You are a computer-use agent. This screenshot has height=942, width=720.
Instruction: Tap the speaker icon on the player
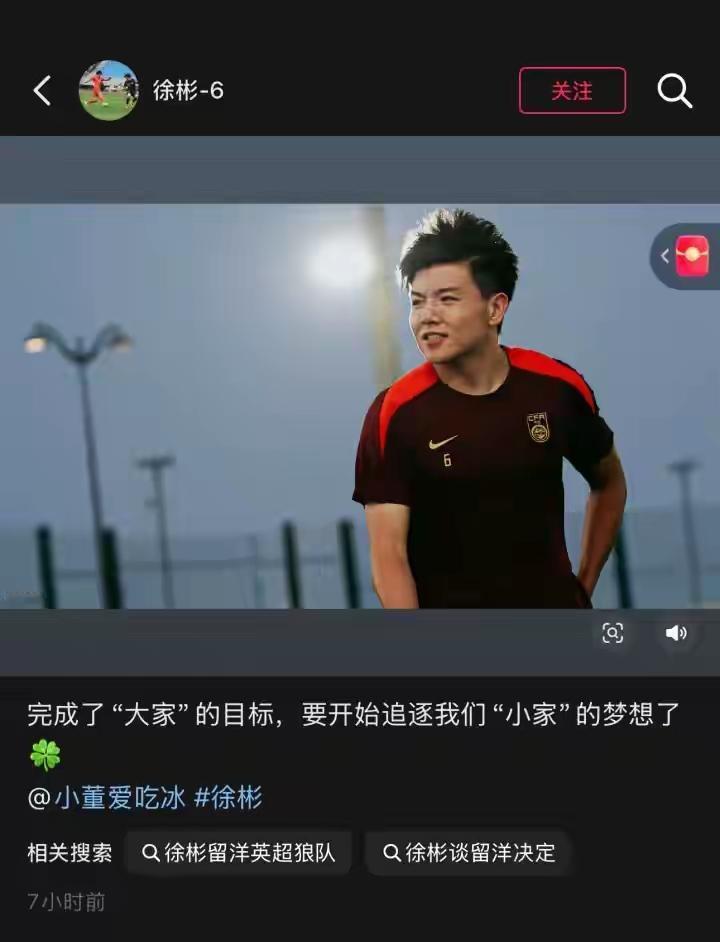point(677,633)
